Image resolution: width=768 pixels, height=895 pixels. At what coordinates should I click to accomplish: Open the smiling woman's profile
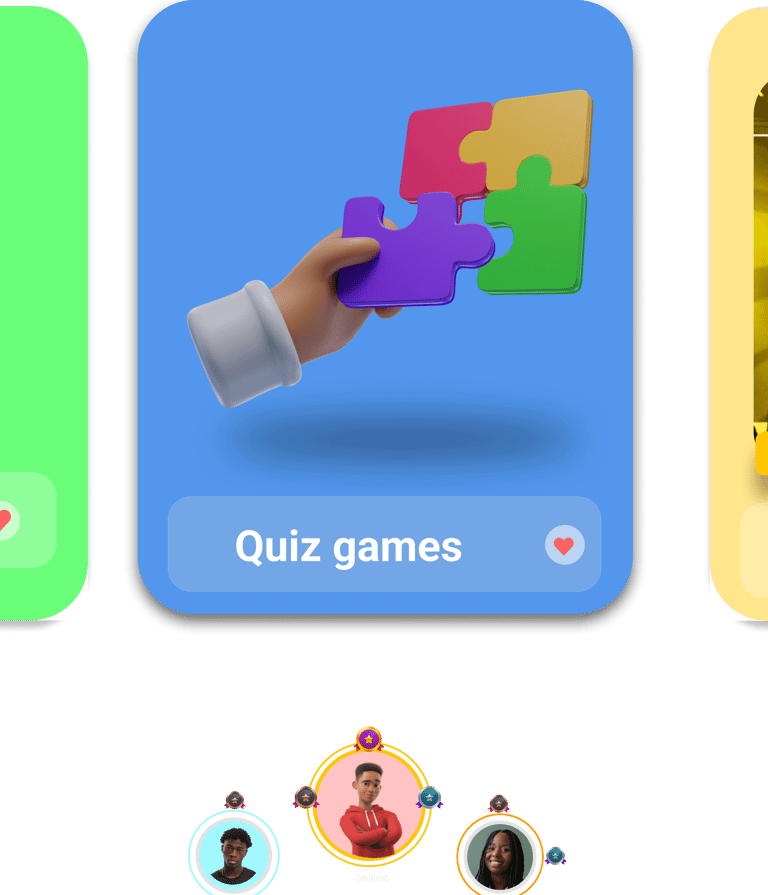(500, 857)
